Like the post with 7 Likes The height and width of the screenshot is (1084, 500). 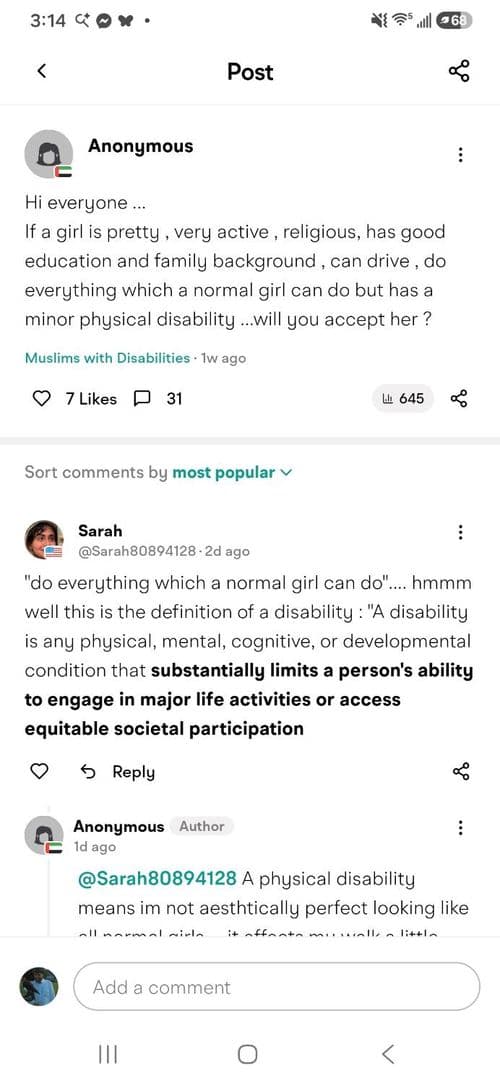pyautogui.click(x=42, y=399)
